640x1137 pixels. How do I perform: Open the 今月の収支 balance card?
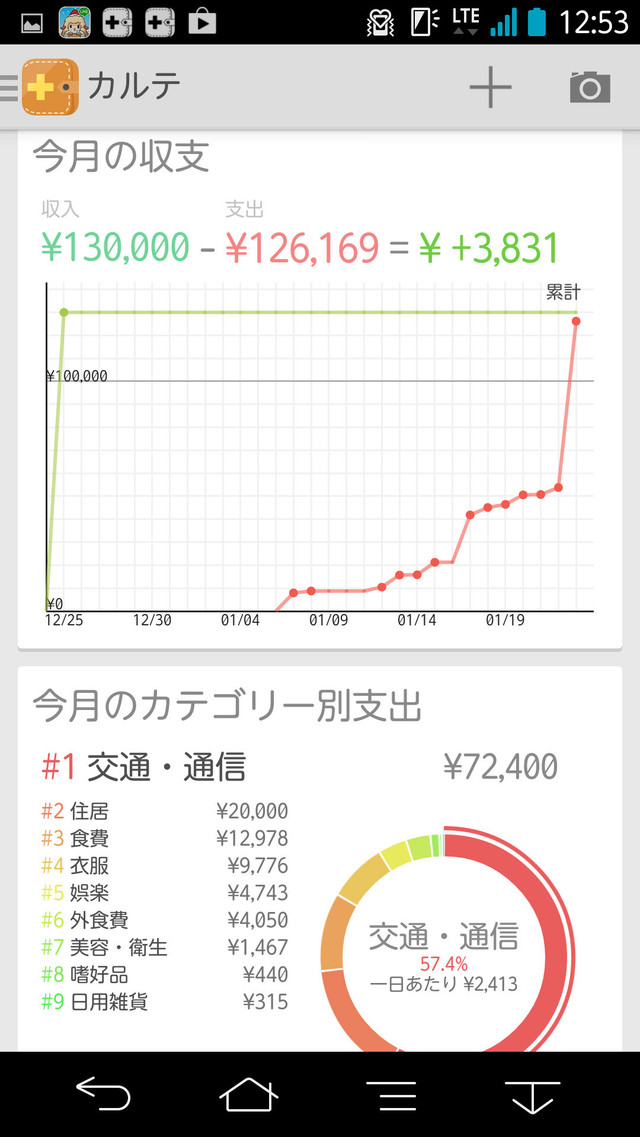[320, 390]
